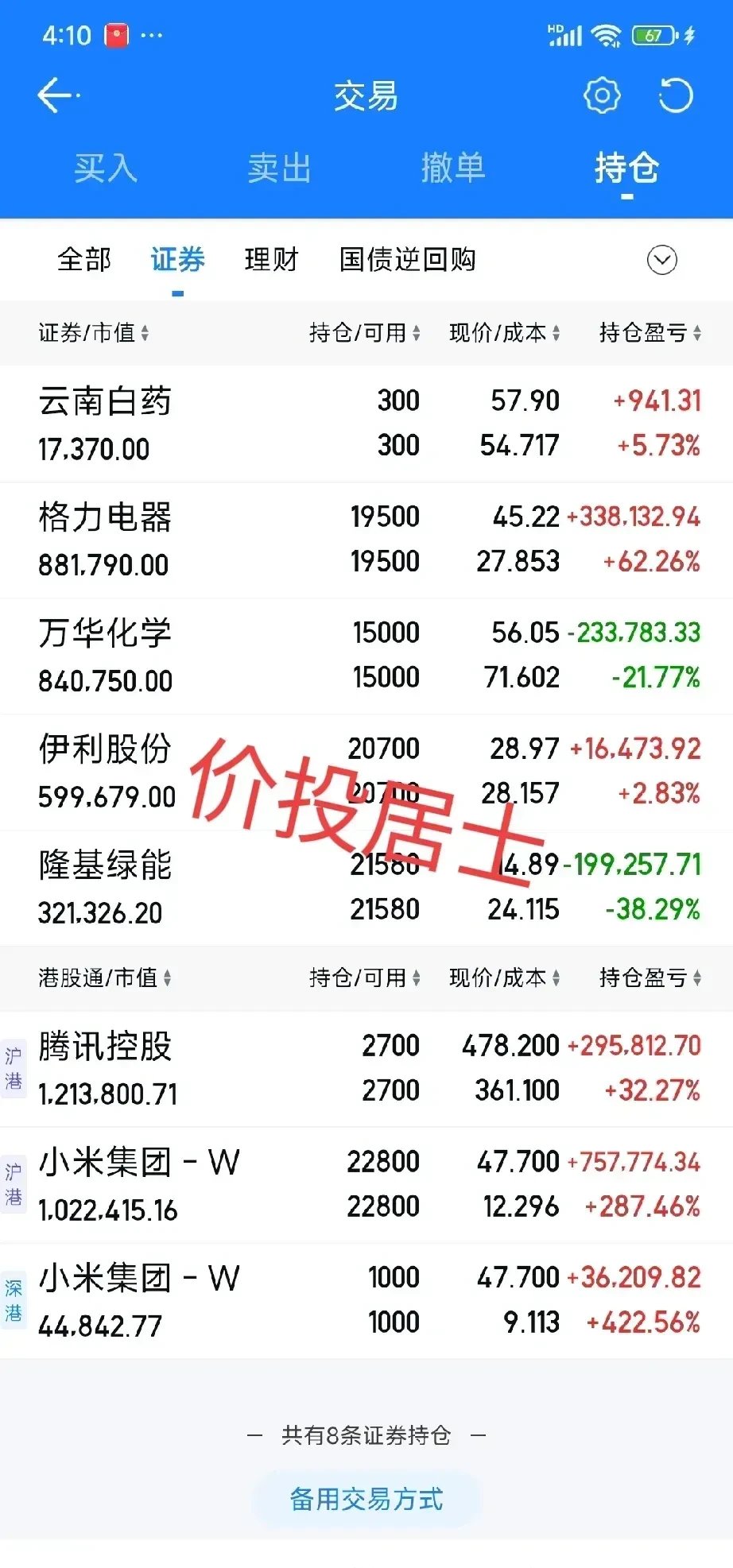Open 小米集团-W row tagged 沪港
The width and height of the screenshot is (733, 1568).
coord(366,1185)
